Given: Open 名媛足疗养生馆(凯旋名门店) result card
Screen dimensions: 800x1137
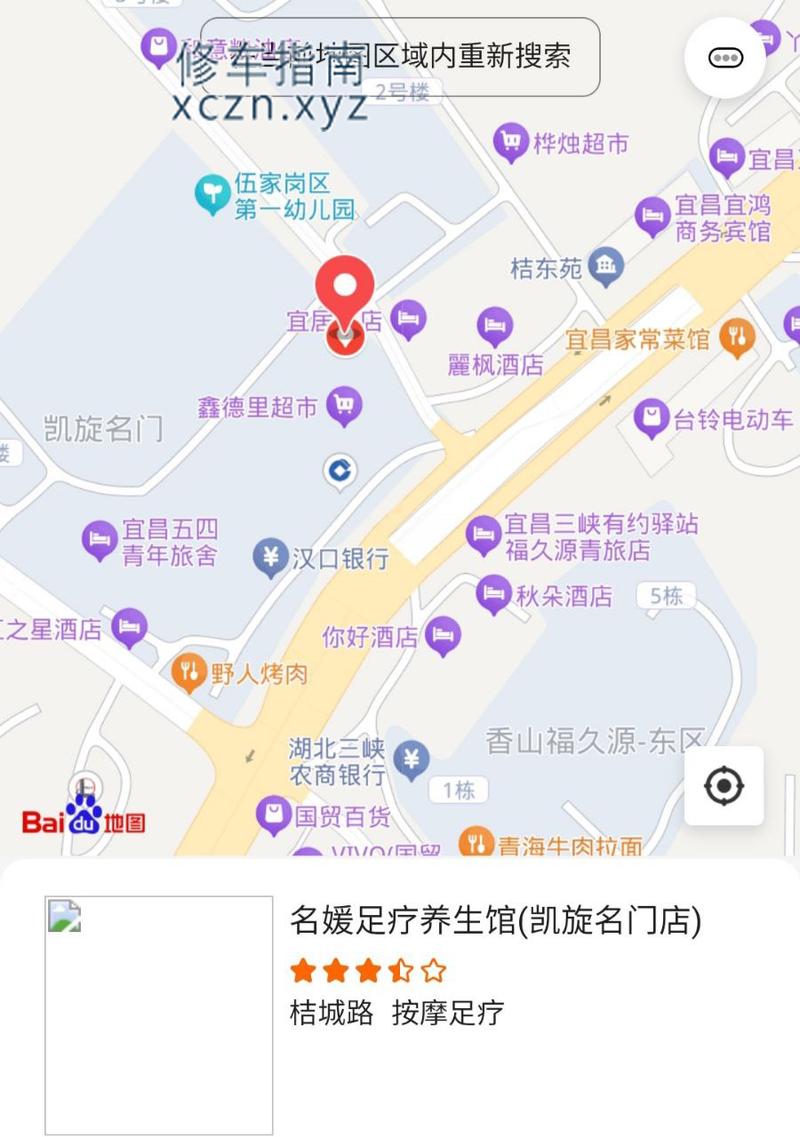Looking at the screenshot, I should (x=495, y=920).
